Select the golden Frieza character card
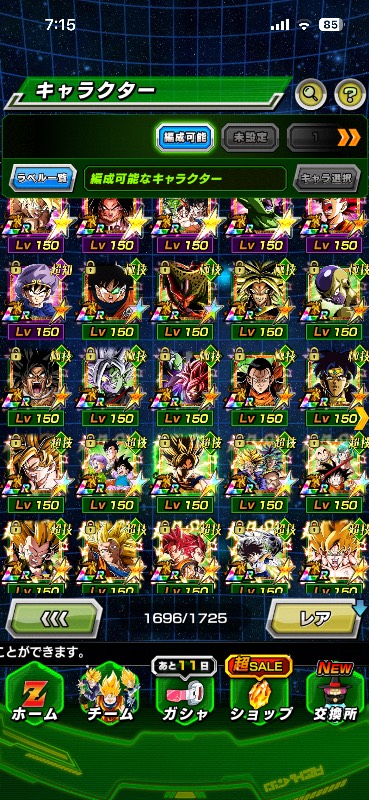The height and width of the screenshot is (800, 369). 337,300
